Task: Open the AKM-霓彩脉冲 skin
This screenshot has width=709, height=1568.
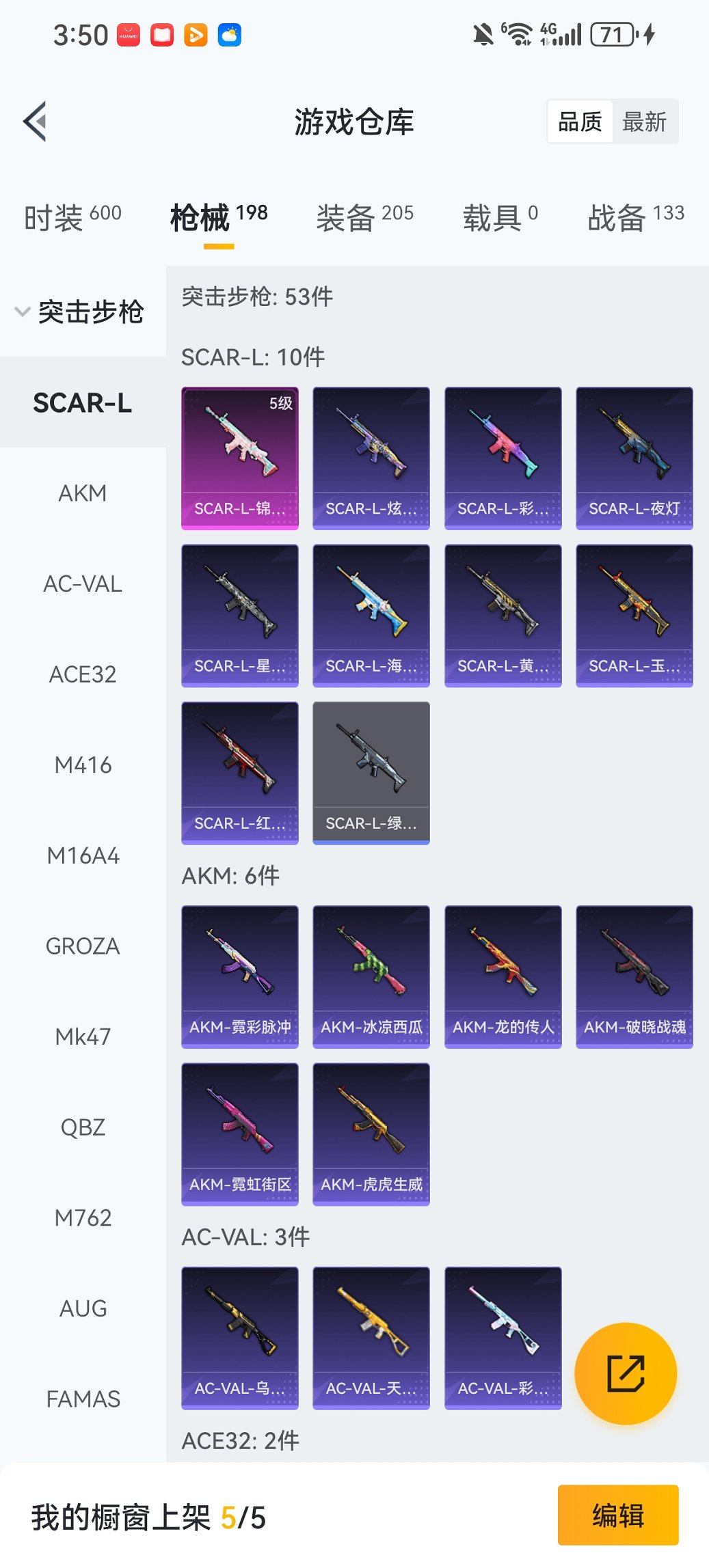Action: tap(240, 976)
